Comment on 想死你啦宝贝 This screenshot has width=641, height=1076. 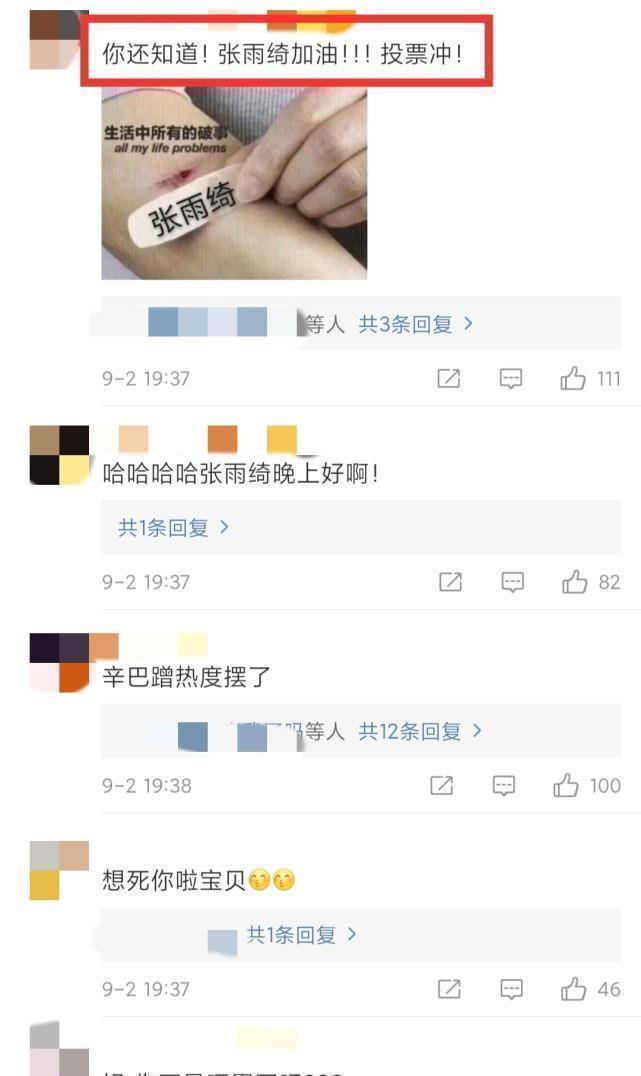511,990
